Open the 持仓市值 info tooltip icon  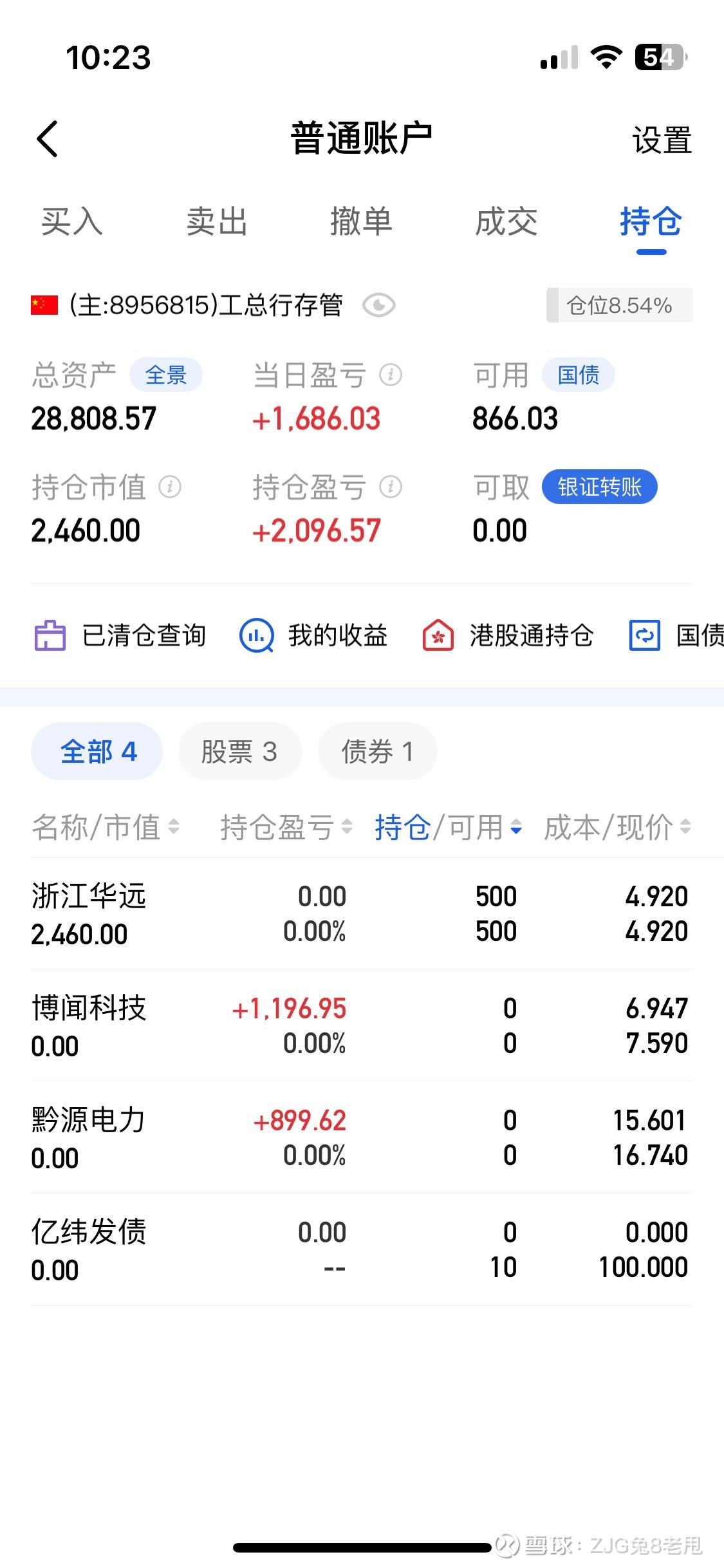171,487
